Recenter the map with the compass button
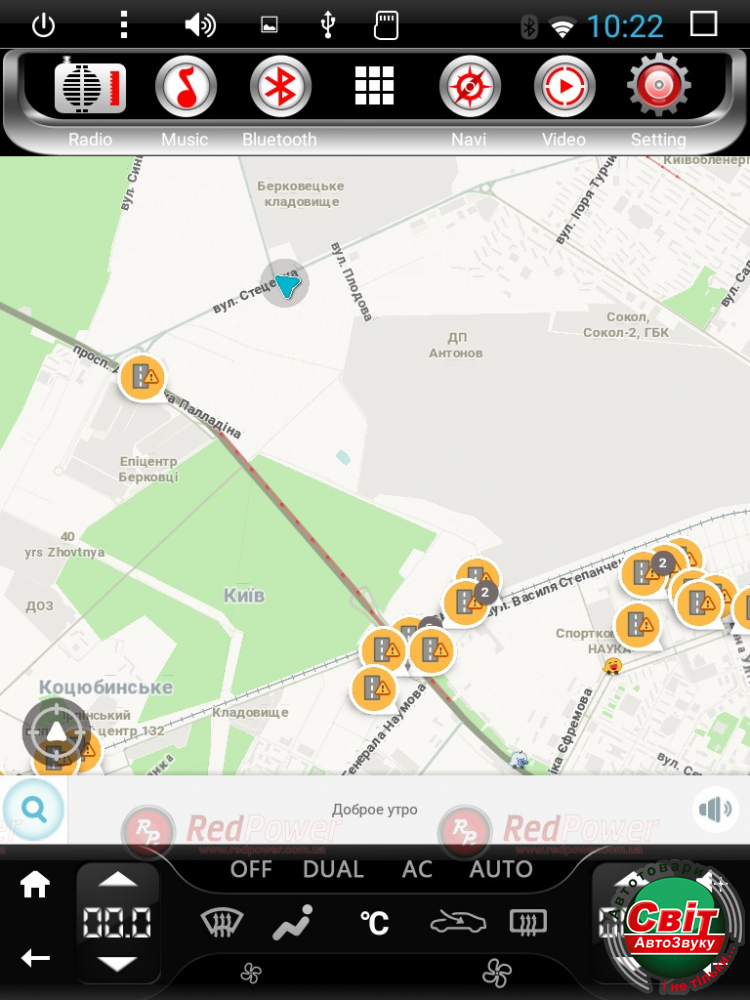This screenshot has width=750, height=1000. [x=56, y=732]
